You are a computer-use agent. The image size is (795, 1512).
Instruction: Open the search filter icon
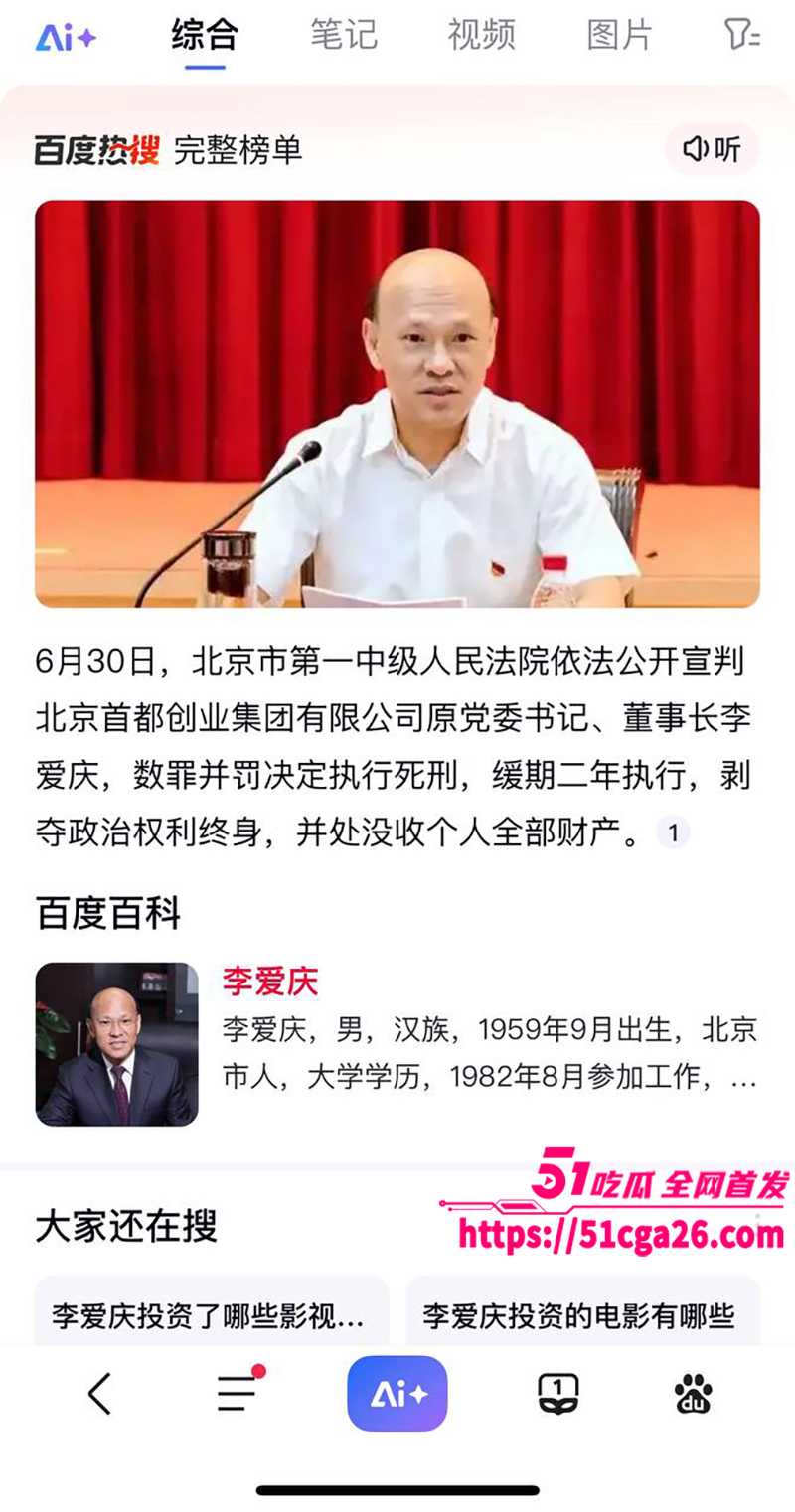741,36
